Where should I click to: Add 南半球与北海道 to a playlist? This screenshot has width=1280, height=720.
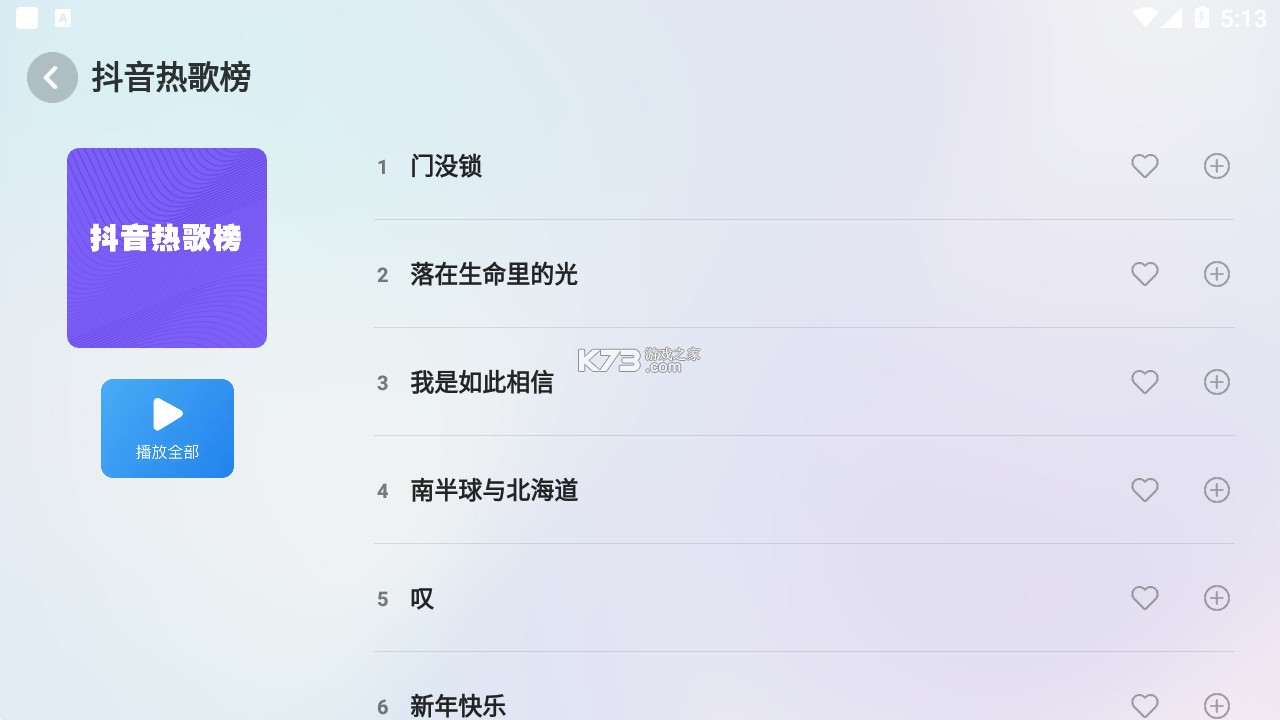[1216, 490]
